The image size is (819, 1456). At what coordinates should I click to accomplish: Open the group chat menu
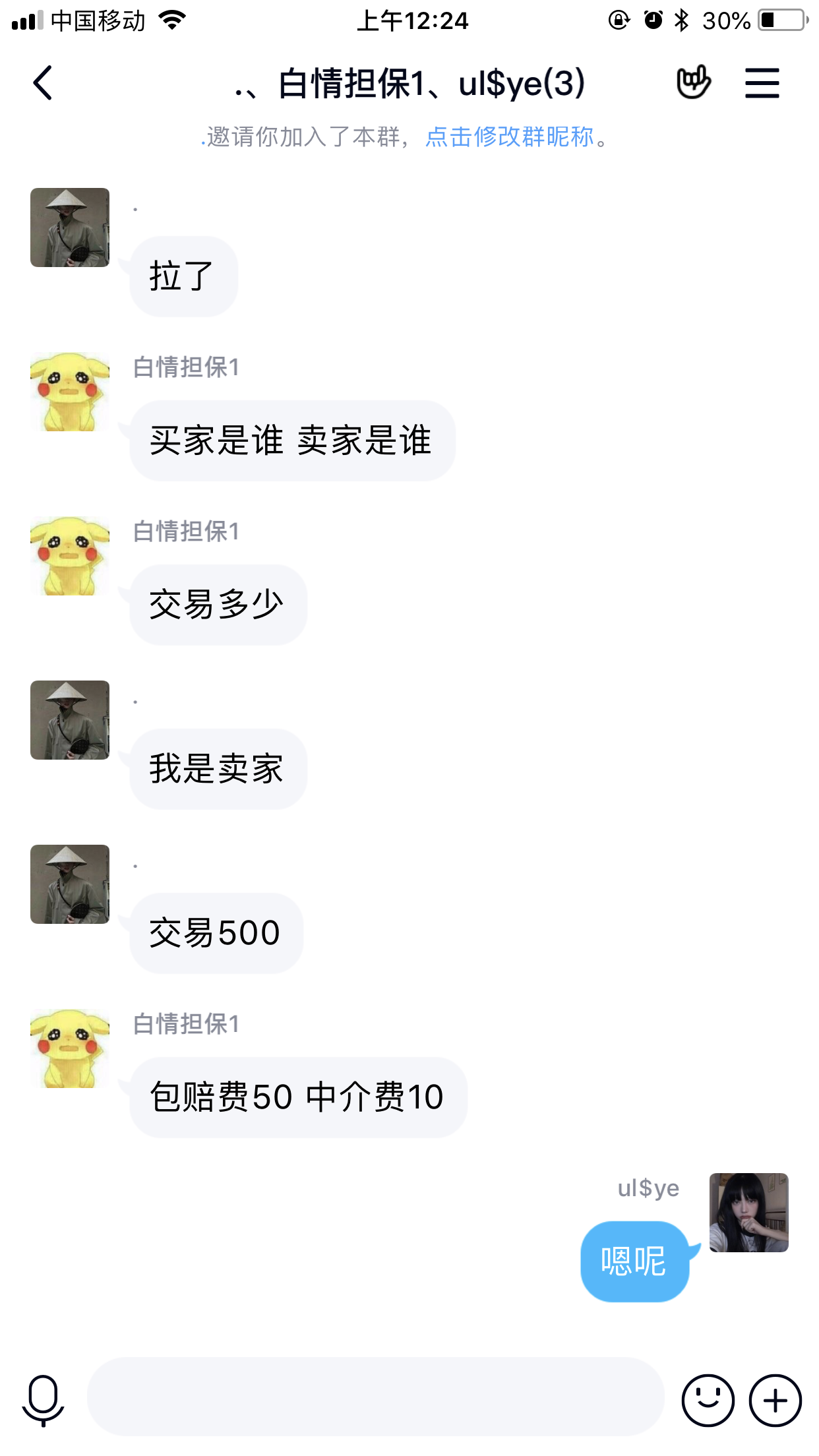[x=762, y=83]
